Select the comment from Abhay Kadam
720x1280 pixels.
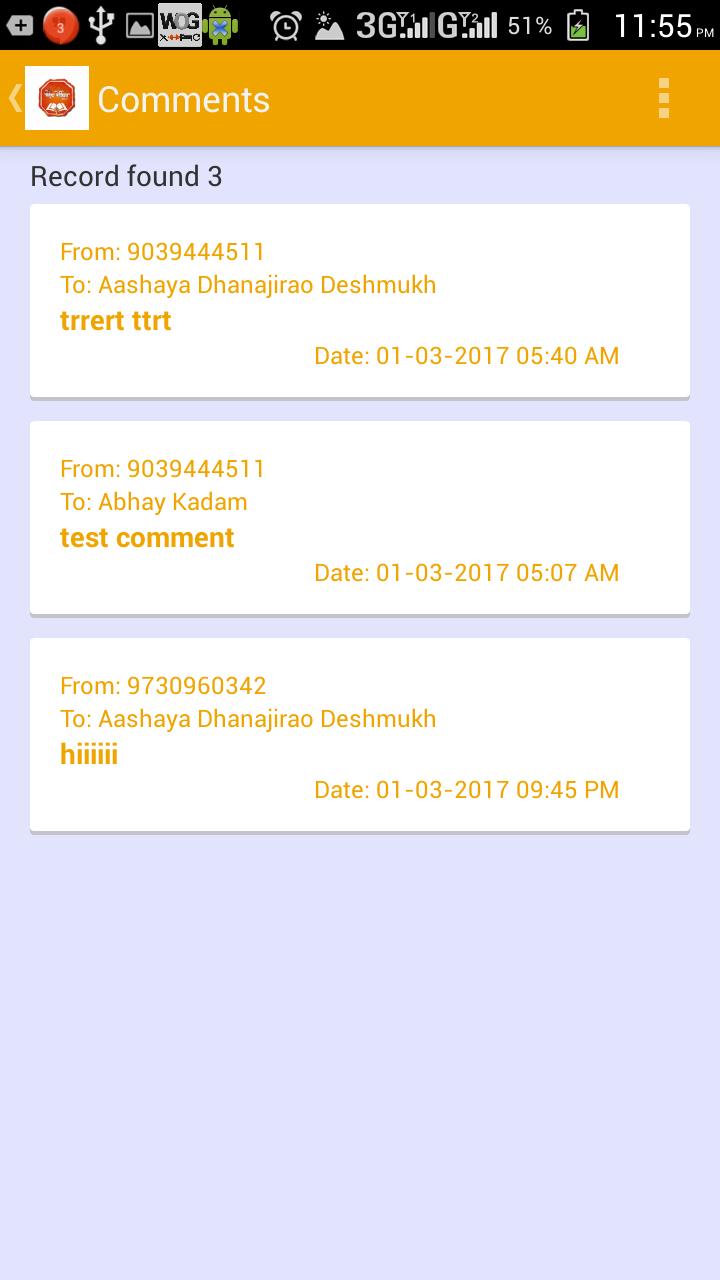pyautogui.click(x=360, y=517)
